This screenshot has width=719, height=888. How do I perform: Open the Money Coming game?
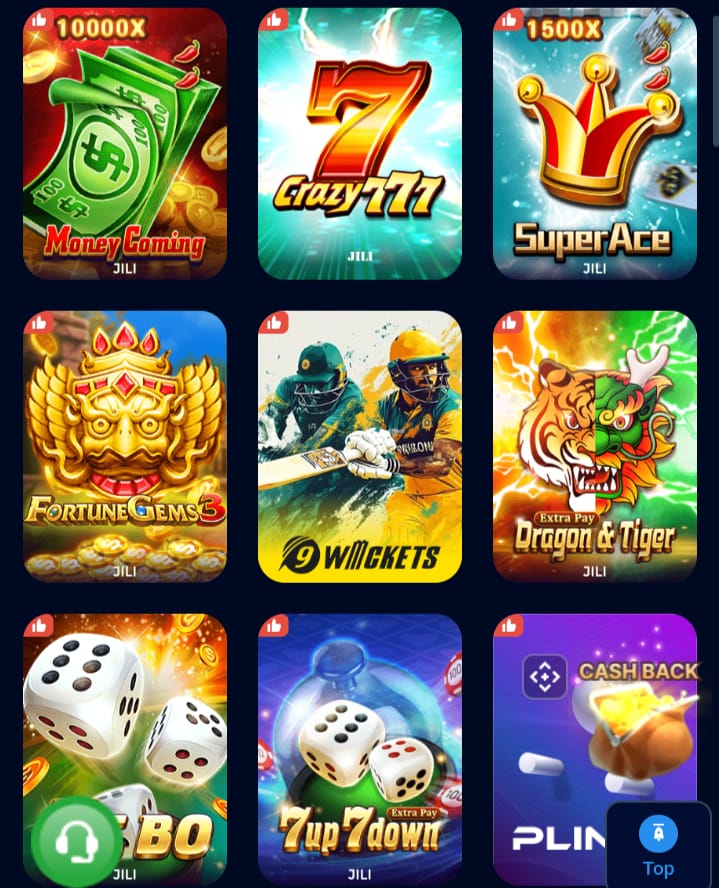pos(125,143)
